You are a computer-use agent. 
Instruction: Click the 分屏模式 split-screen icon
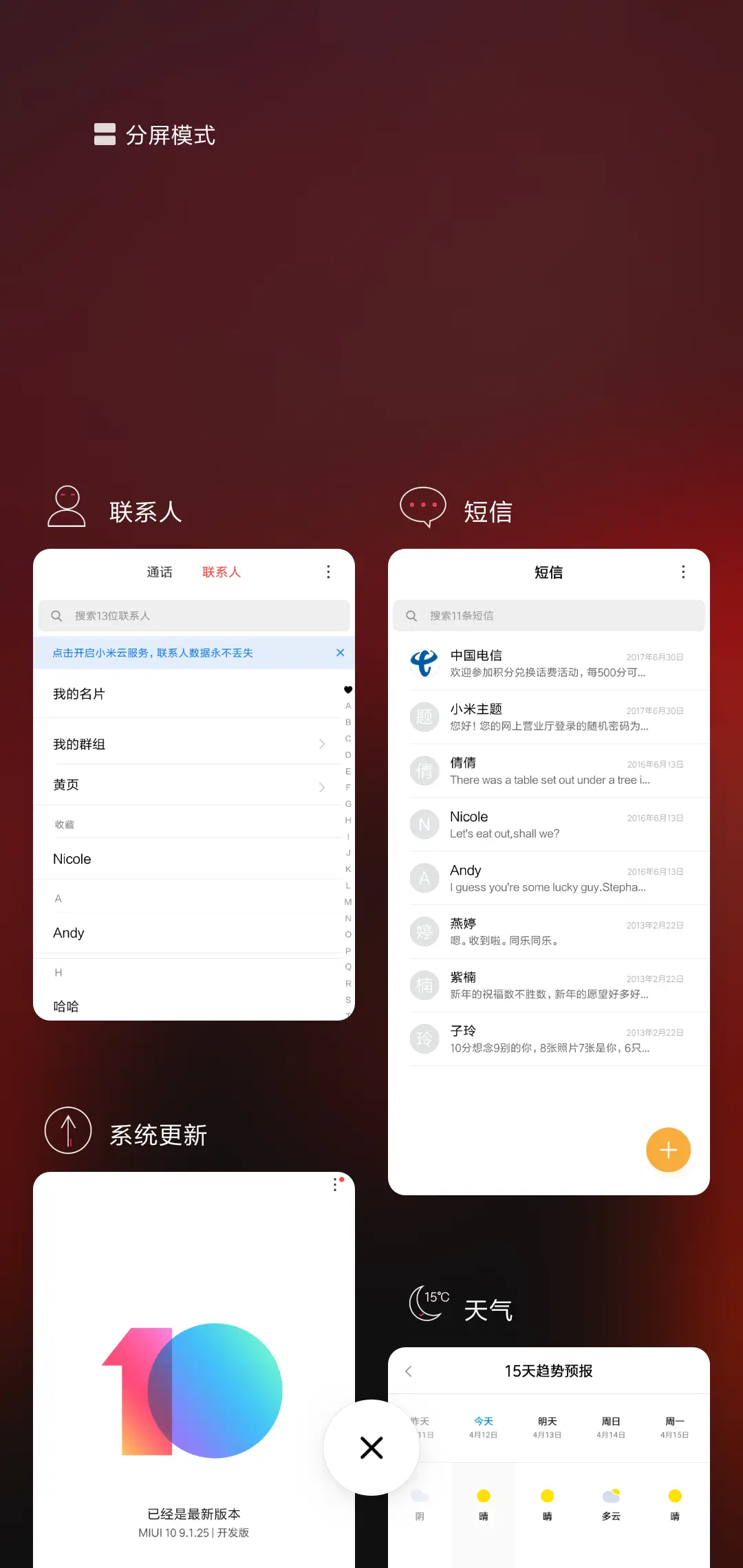tap(104, 133)
